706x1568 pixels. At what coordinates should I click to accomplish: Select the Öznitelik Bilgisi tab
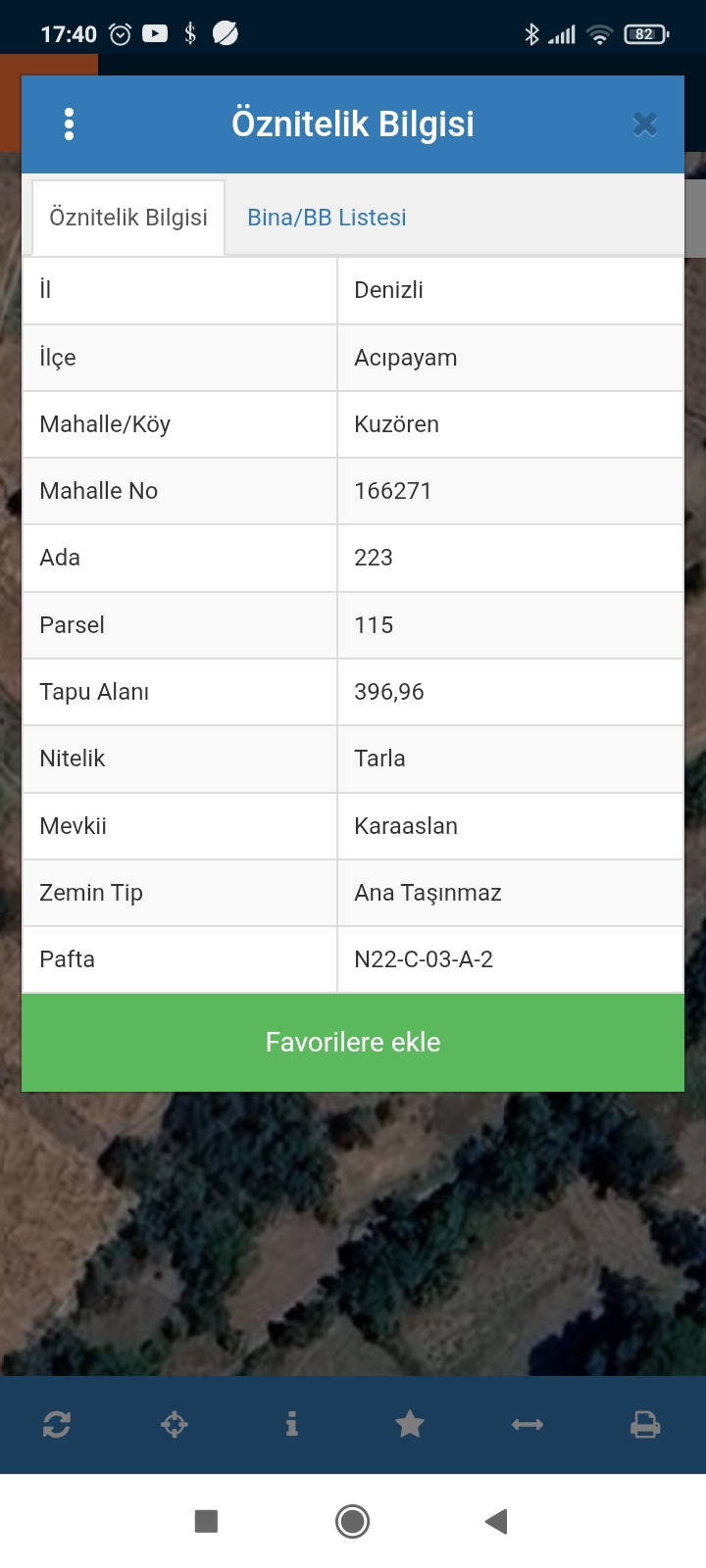[128, 218]
